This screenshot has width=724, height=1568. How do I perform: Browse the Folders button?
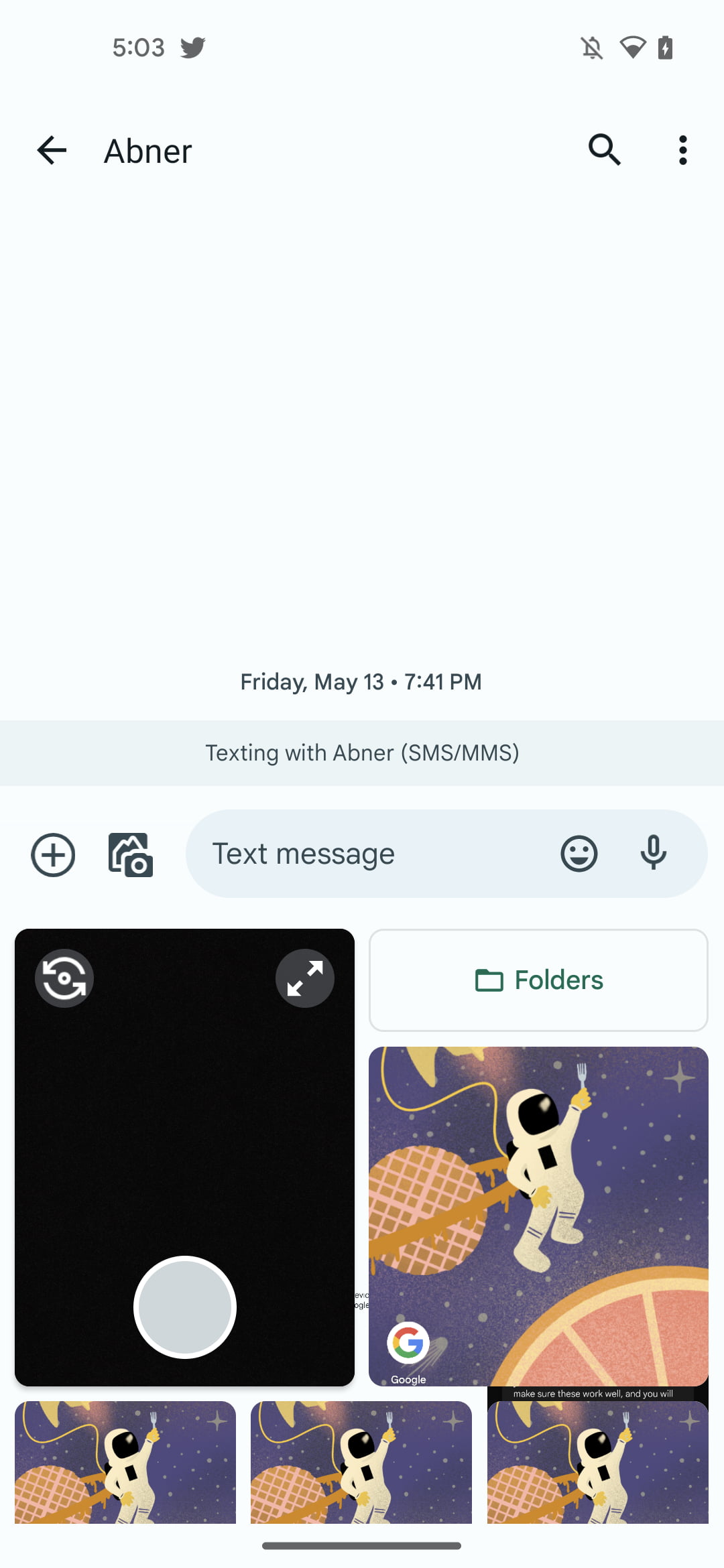pyautogui.click(x=538, y=980)
